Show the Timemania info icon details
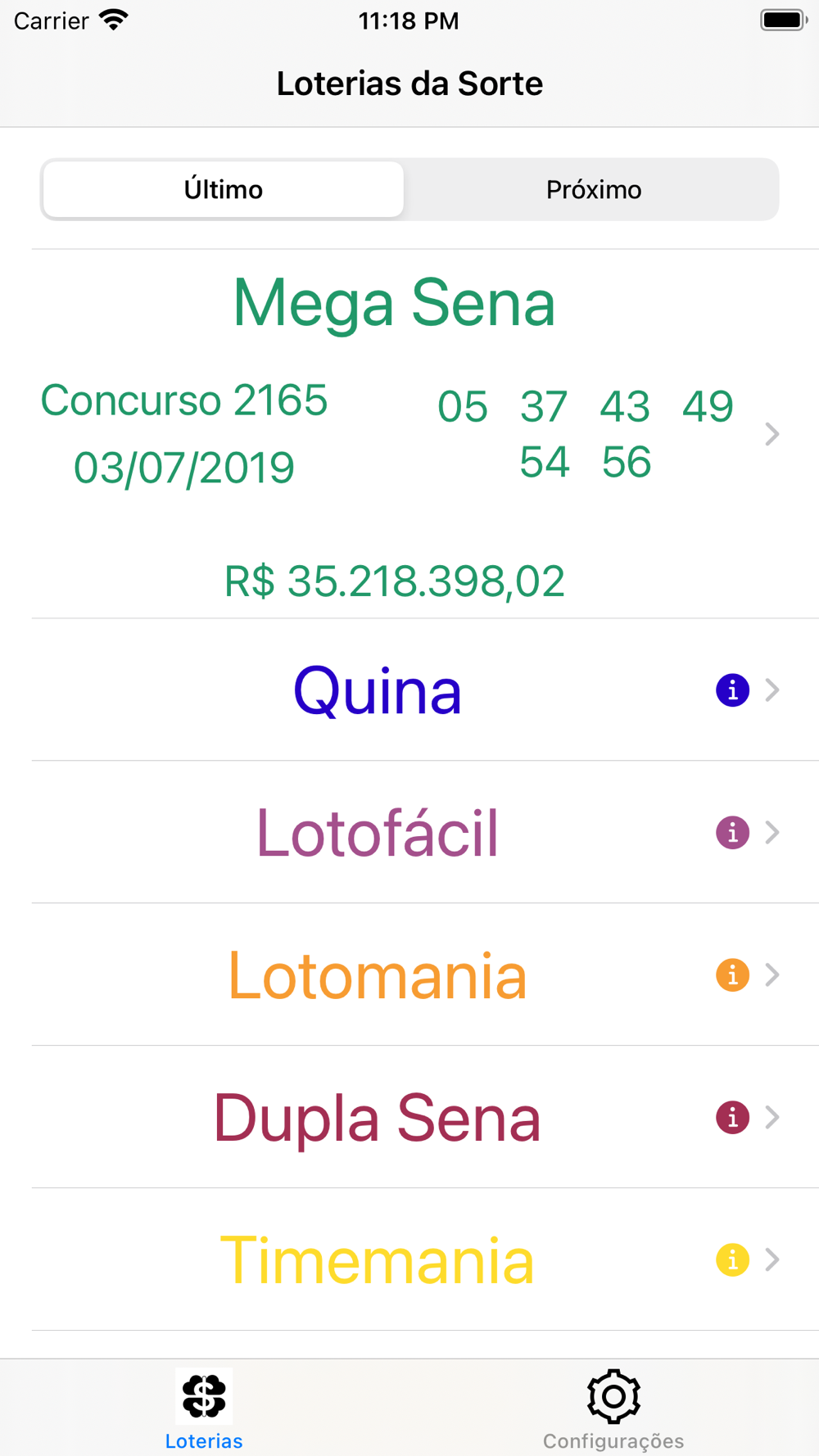The height and width of the screenshot is (1456, 819). [x=732, y=1259]
